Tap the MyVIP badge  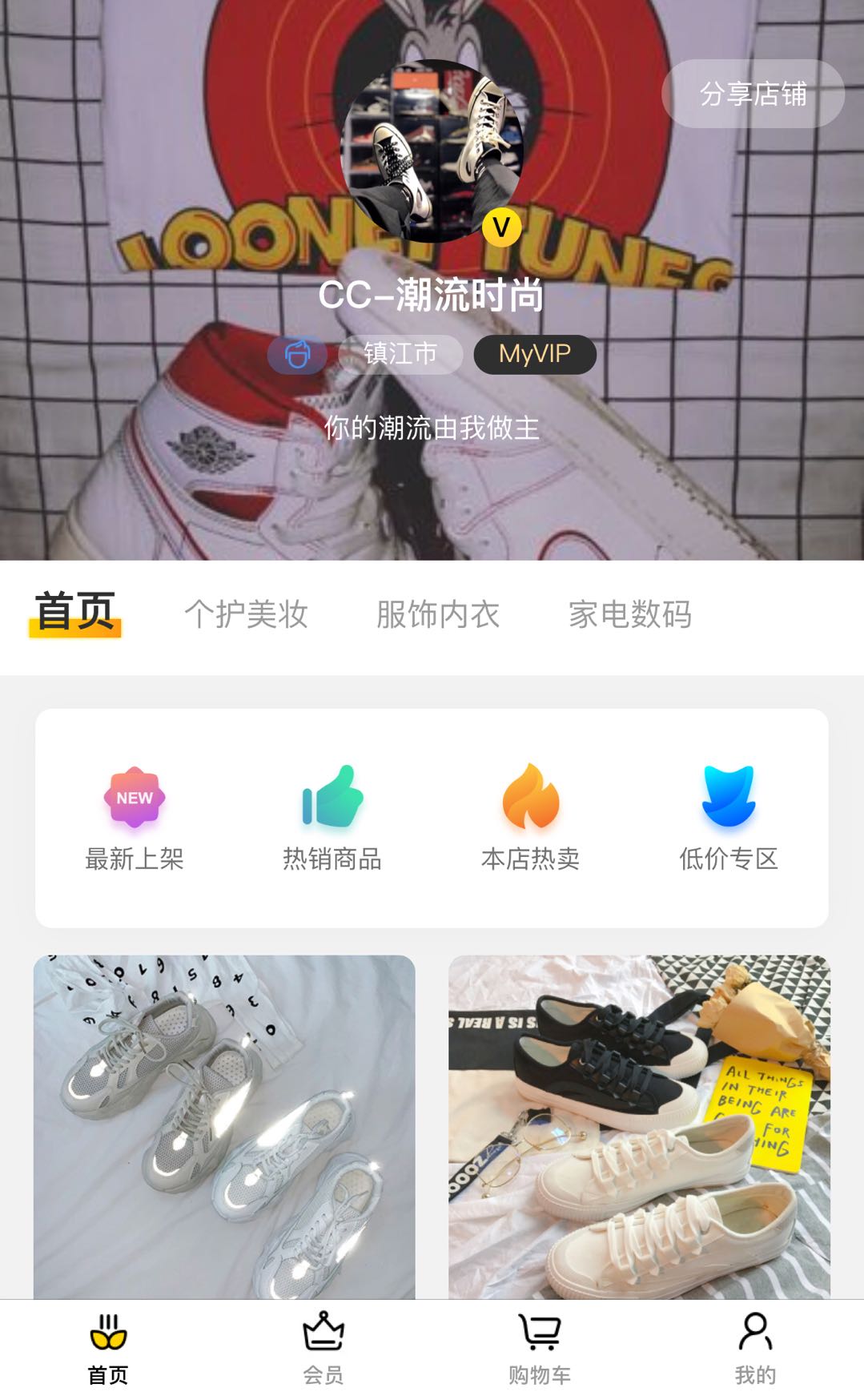coord(535,354)
